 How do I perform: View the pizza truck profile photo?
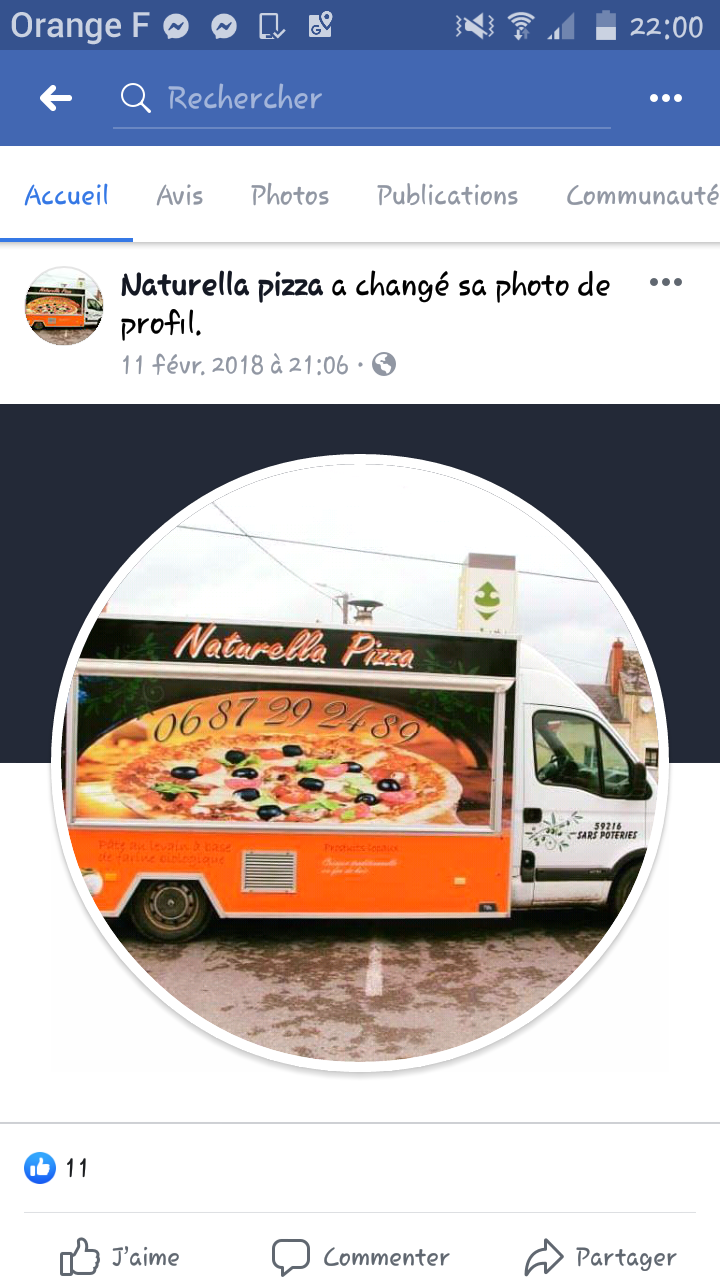point(360,762)
